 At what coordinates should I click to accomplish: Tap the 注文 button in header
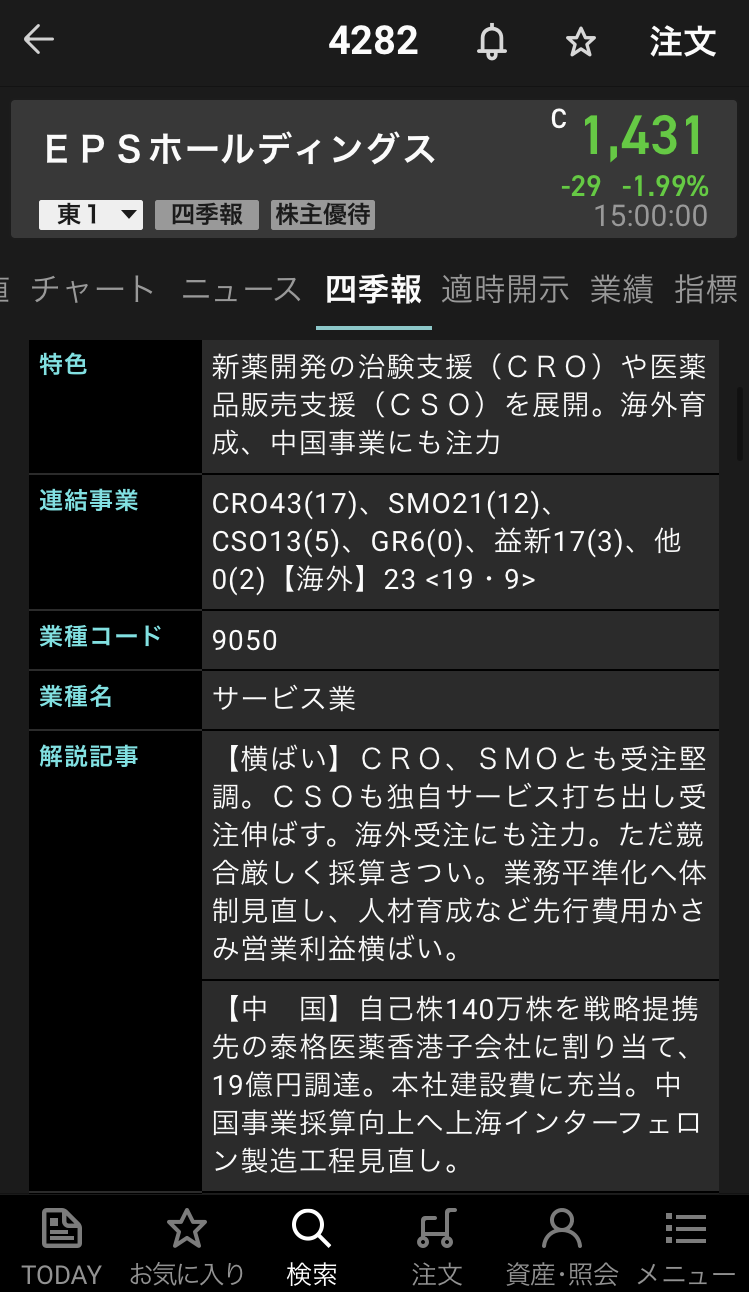click(x=683, y=42)
